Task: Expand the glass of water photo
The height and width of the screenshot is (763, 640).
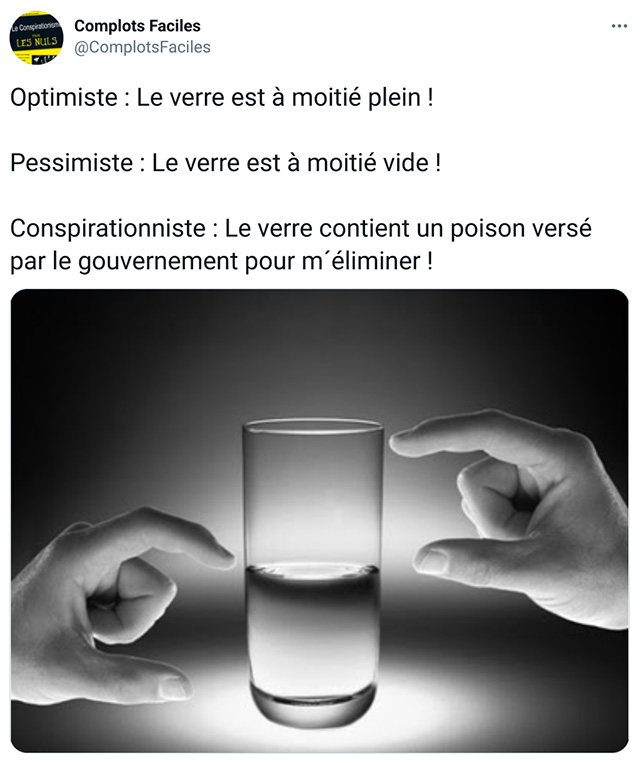Action: [319, 520]
